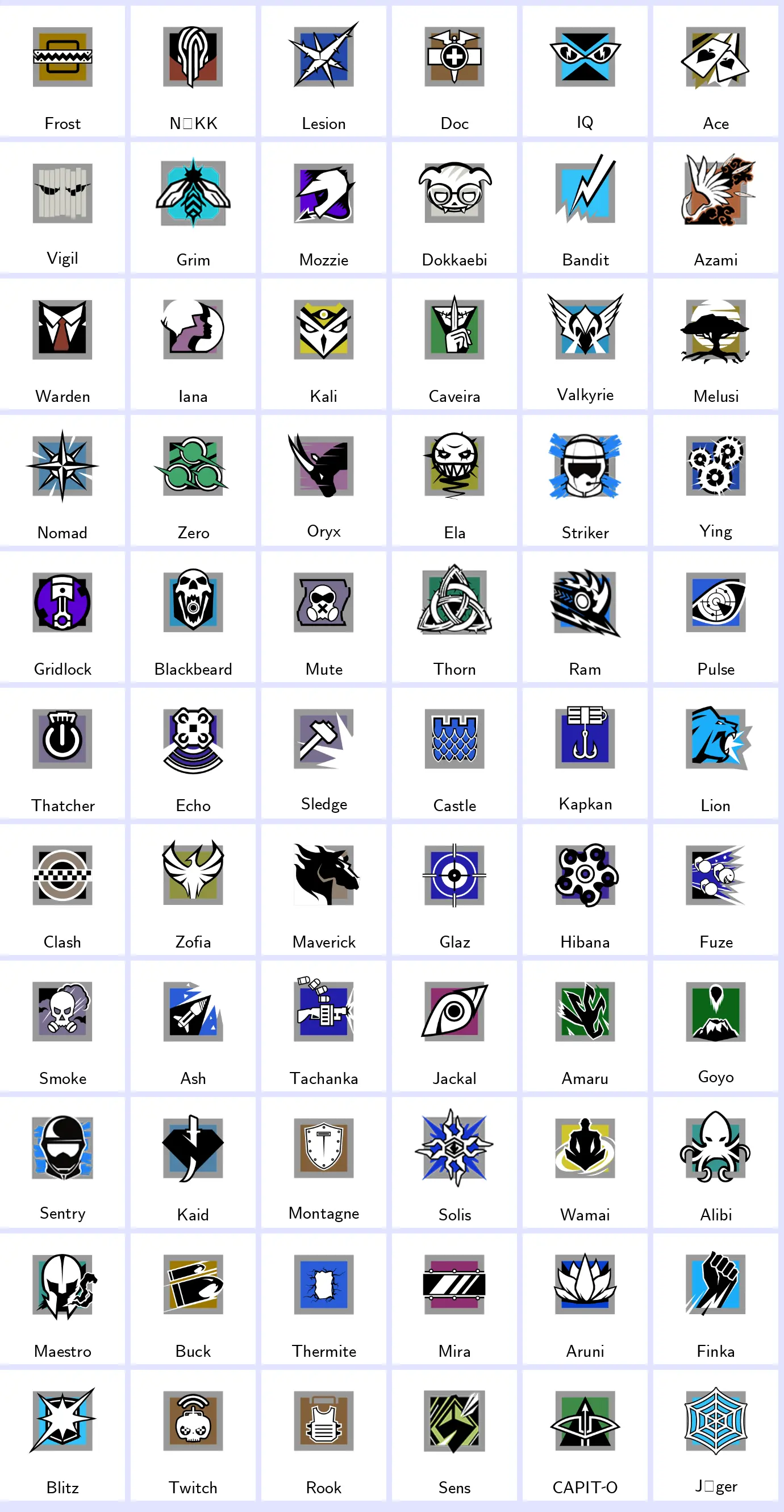The width and height of the screenshot is (784, 1512).
Task: Tap the Maverick tile
Action: [323, 889]
